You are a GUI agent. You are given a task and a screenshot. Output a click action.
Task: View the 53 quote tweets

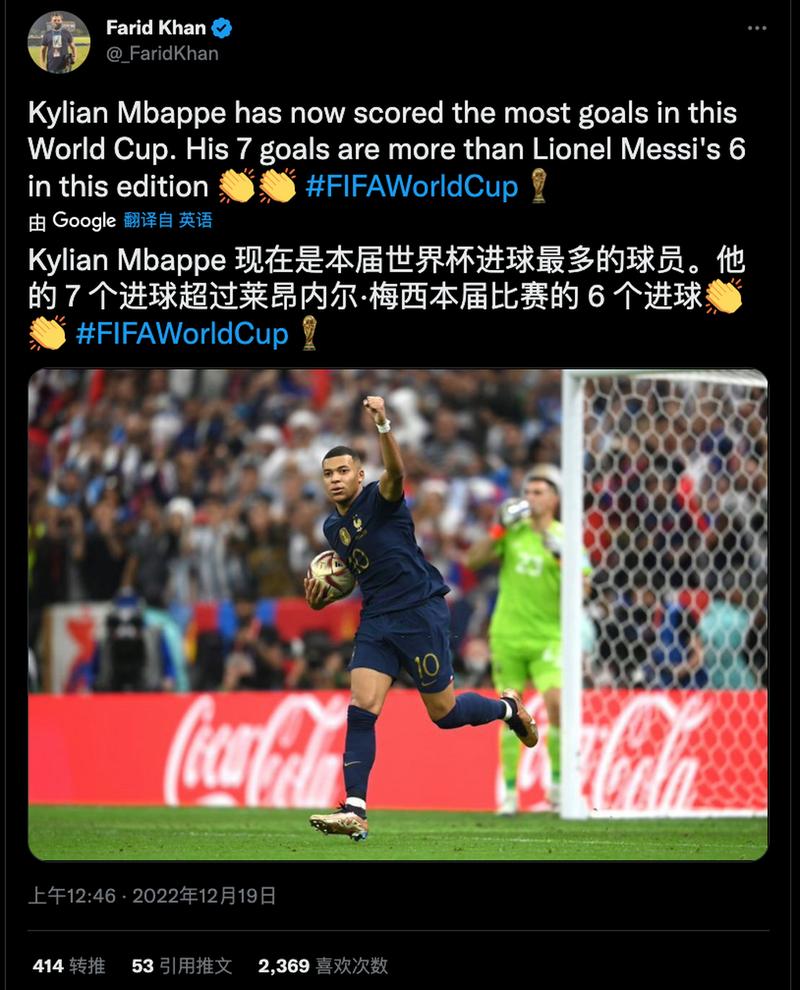(x=182, y=965)
